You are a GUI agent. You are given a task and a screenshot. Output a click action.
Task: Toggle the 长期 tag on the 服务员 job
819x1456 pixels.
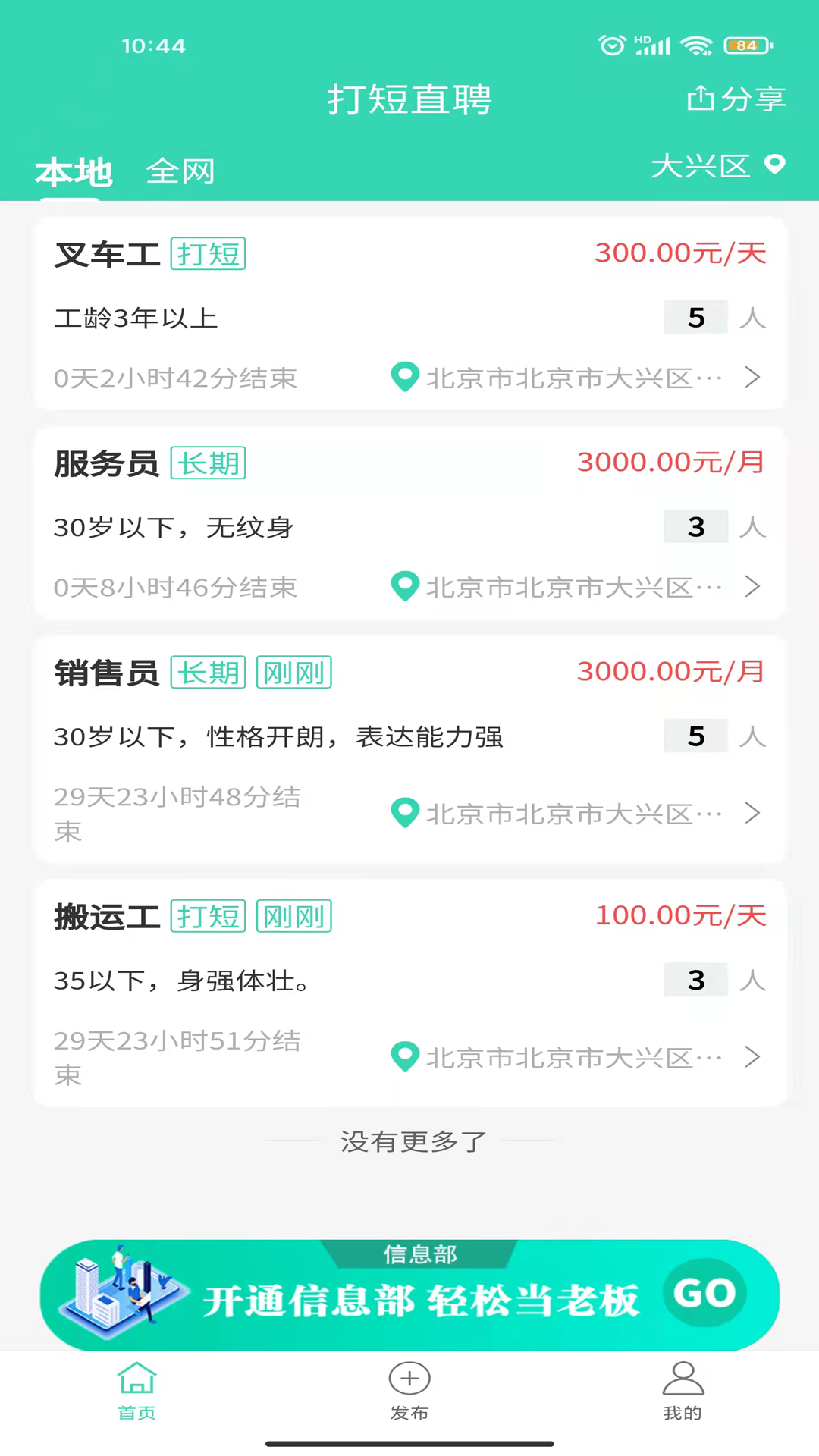[x=208, y=463]
